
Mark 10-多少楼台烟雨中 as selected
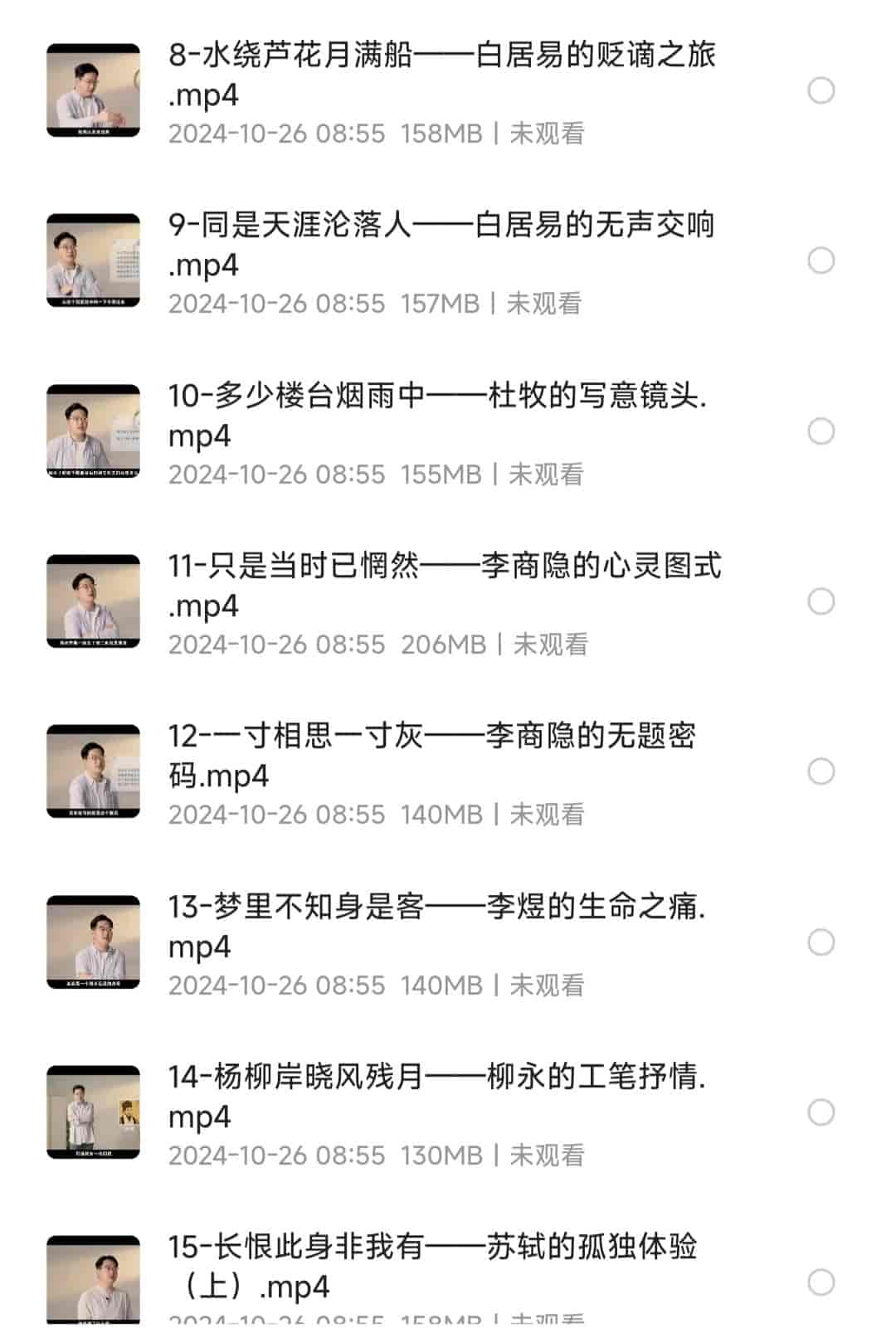[821, 431]
